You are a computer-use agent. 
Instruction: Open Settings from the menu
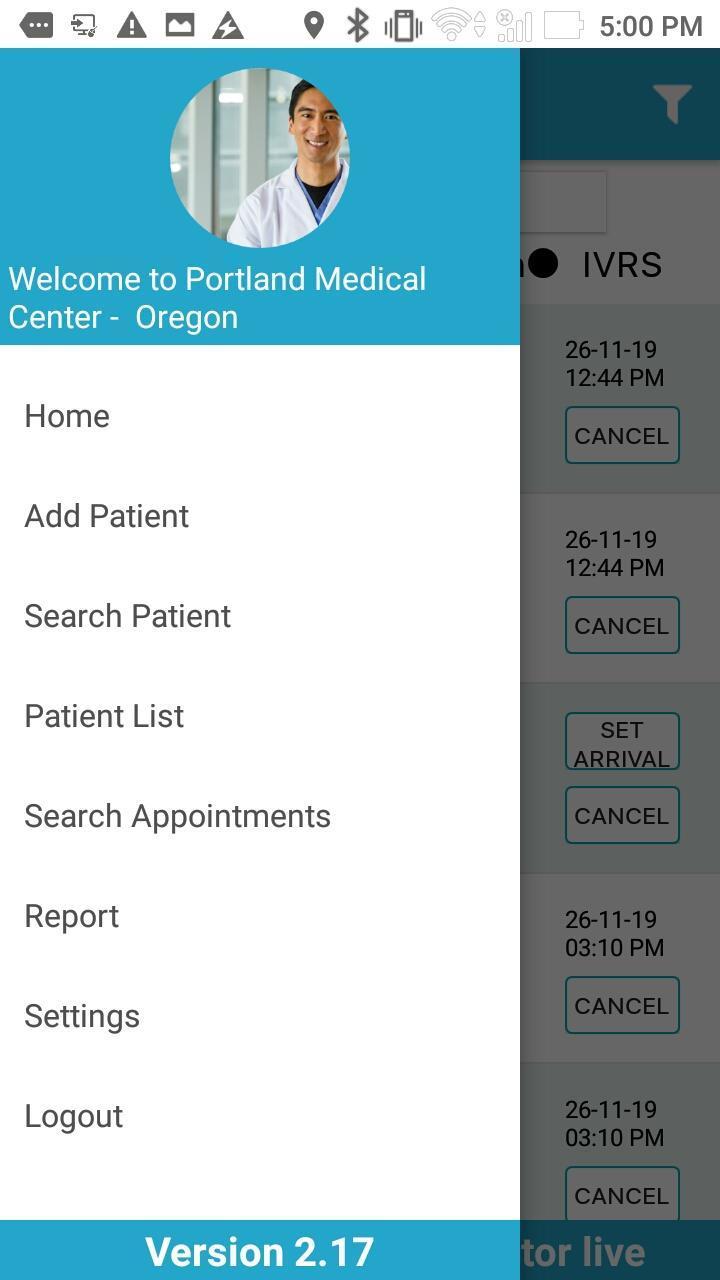pyautogui.click(x=82, y=1016)
